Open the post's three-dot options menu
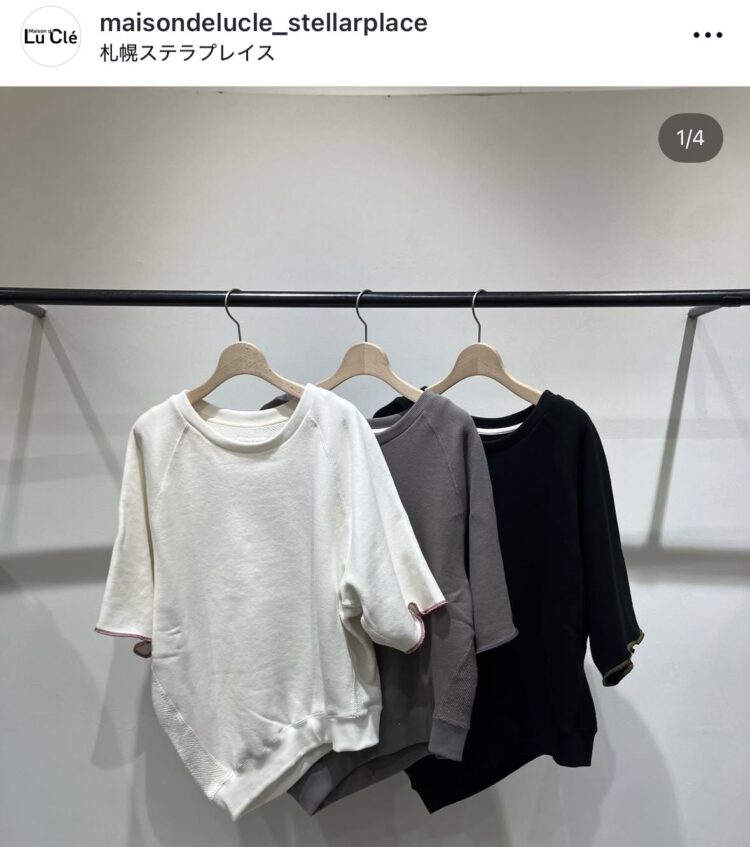 [707, 35]
